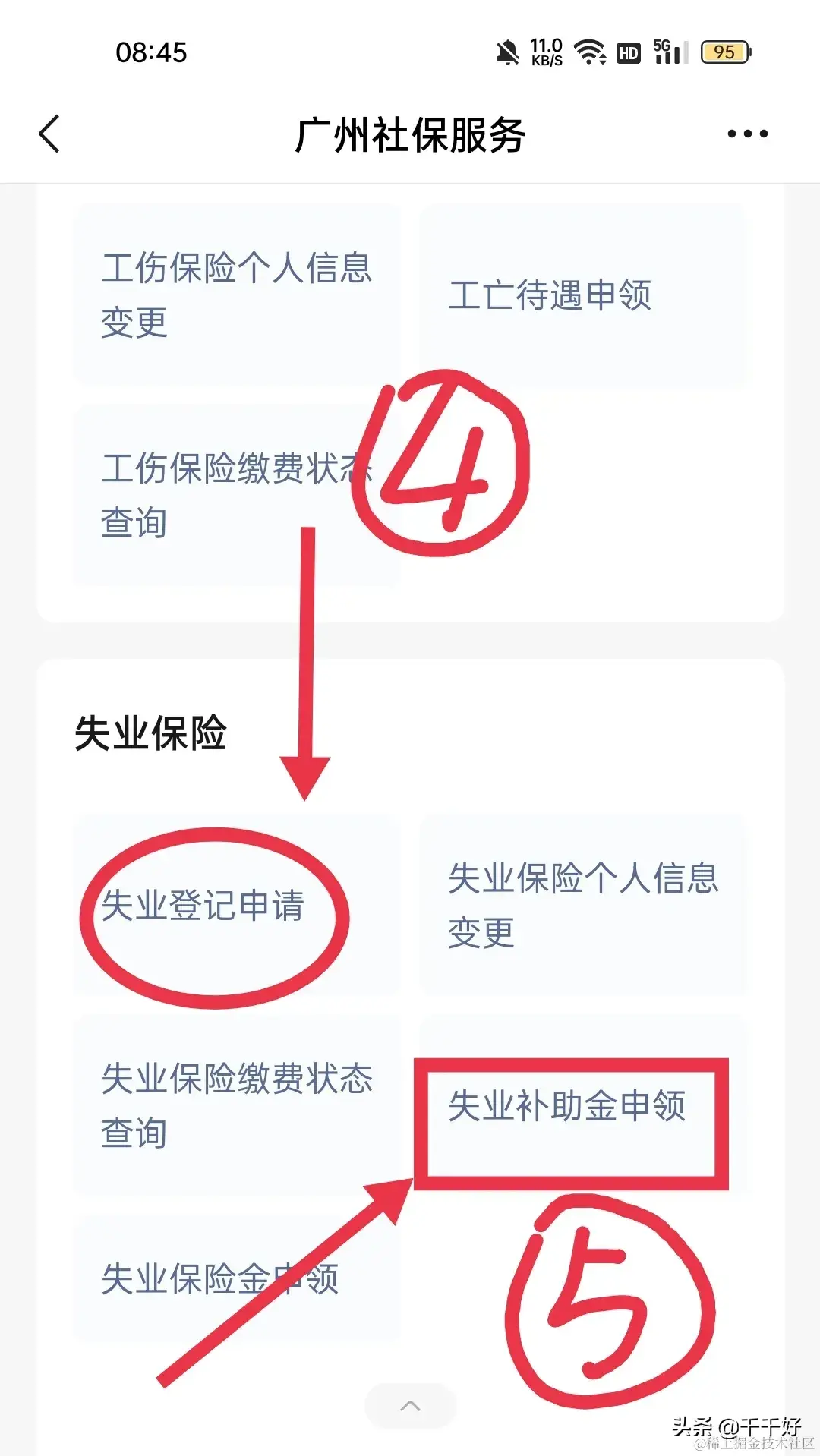Tap 失业登记申请
Image resolution: width=820 pixels, height=1456 pixels.
pos(236,906)
